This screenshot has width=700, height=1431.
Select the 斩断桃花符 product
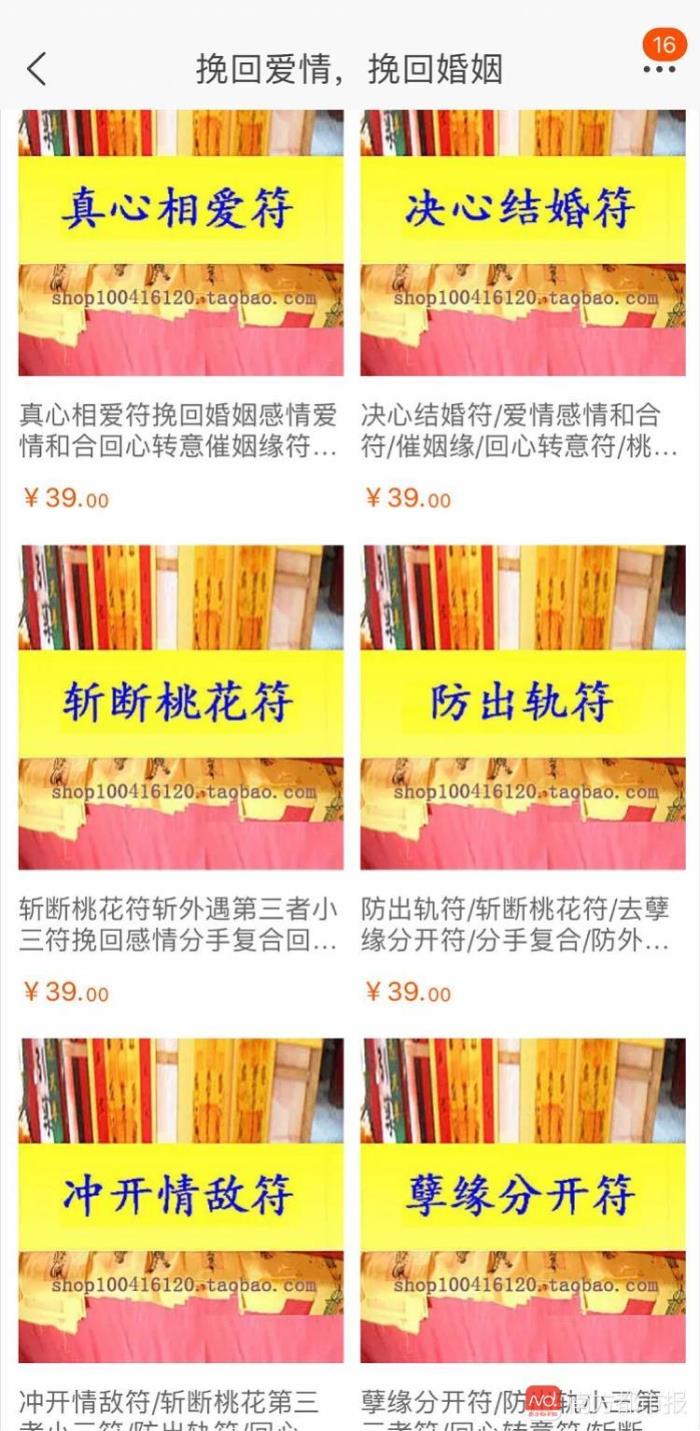click(x=181, y=706)
